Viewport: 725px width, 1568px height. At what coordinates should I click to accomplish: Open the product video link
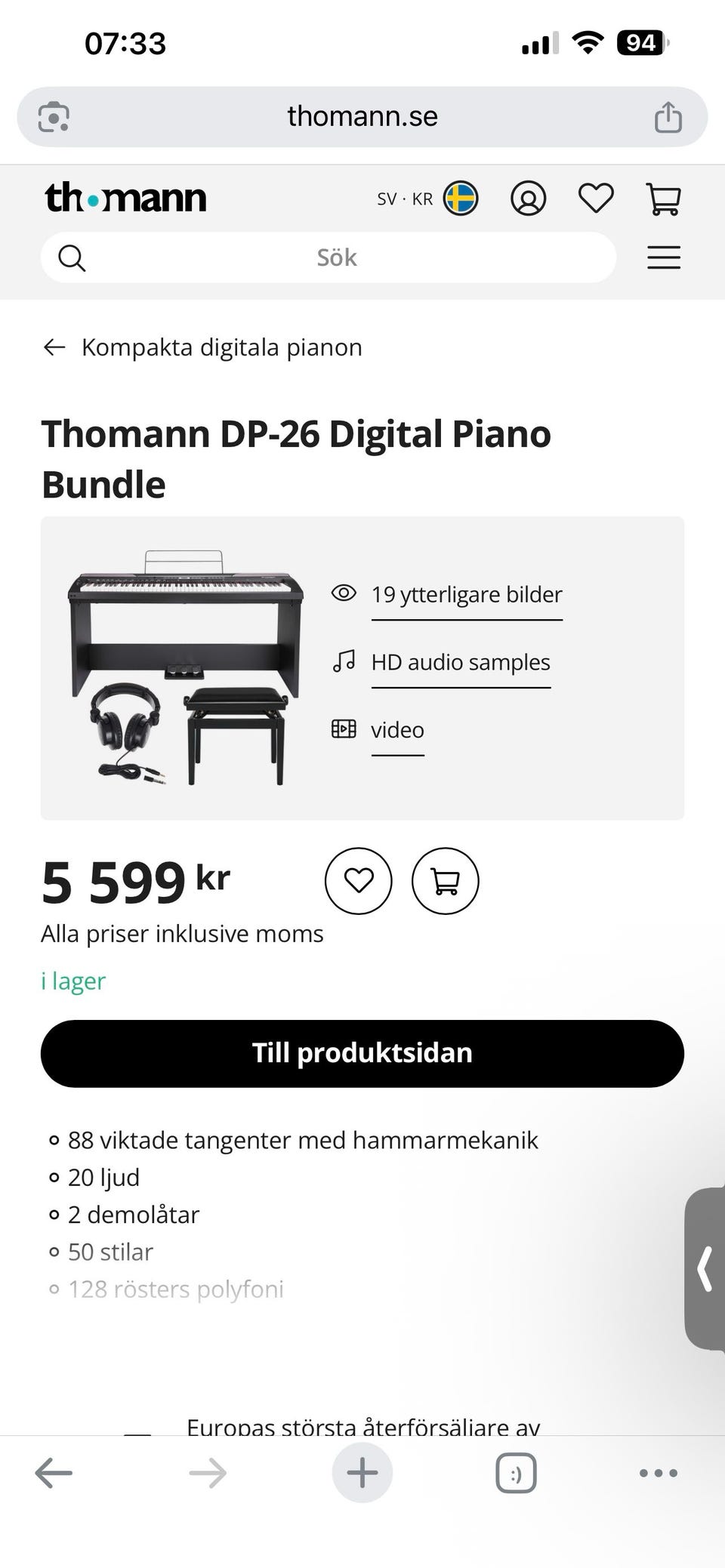[x=397, y=731]
